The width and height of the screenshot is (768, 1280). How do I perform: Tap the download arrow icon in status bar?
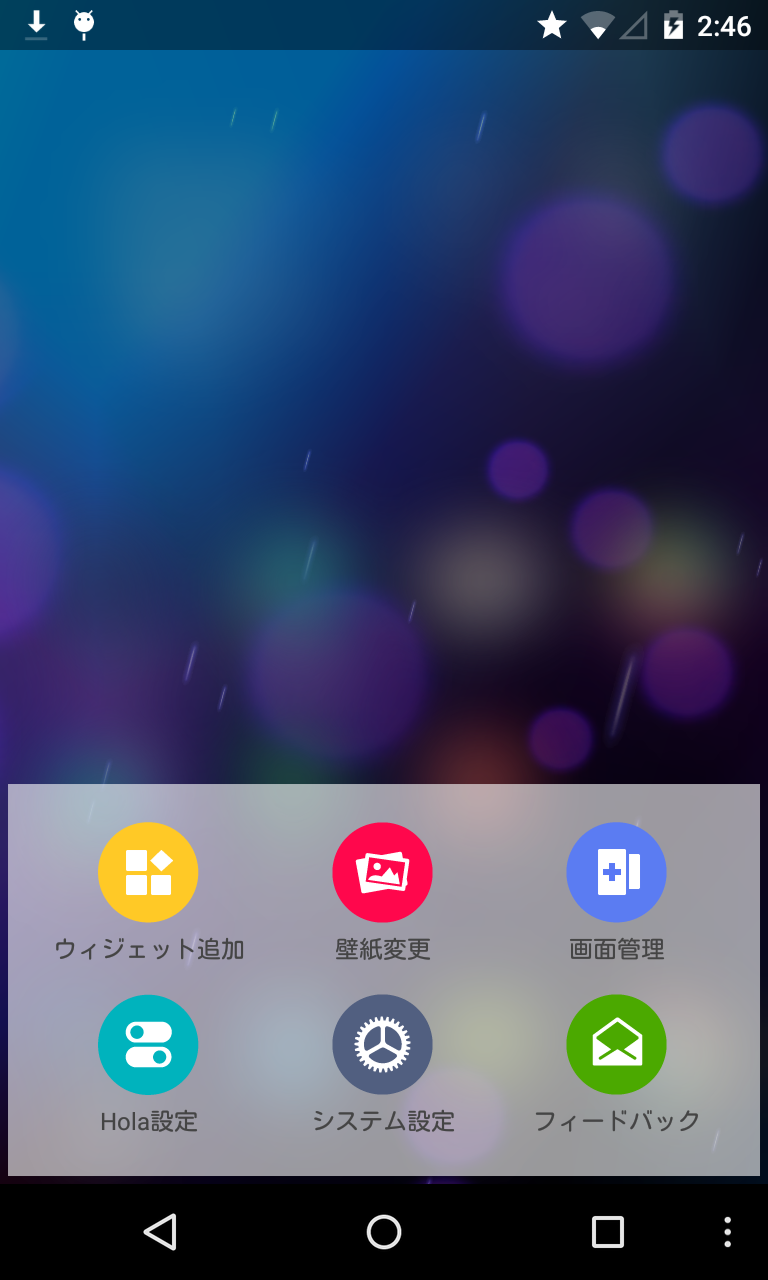(x=36, y=25)
